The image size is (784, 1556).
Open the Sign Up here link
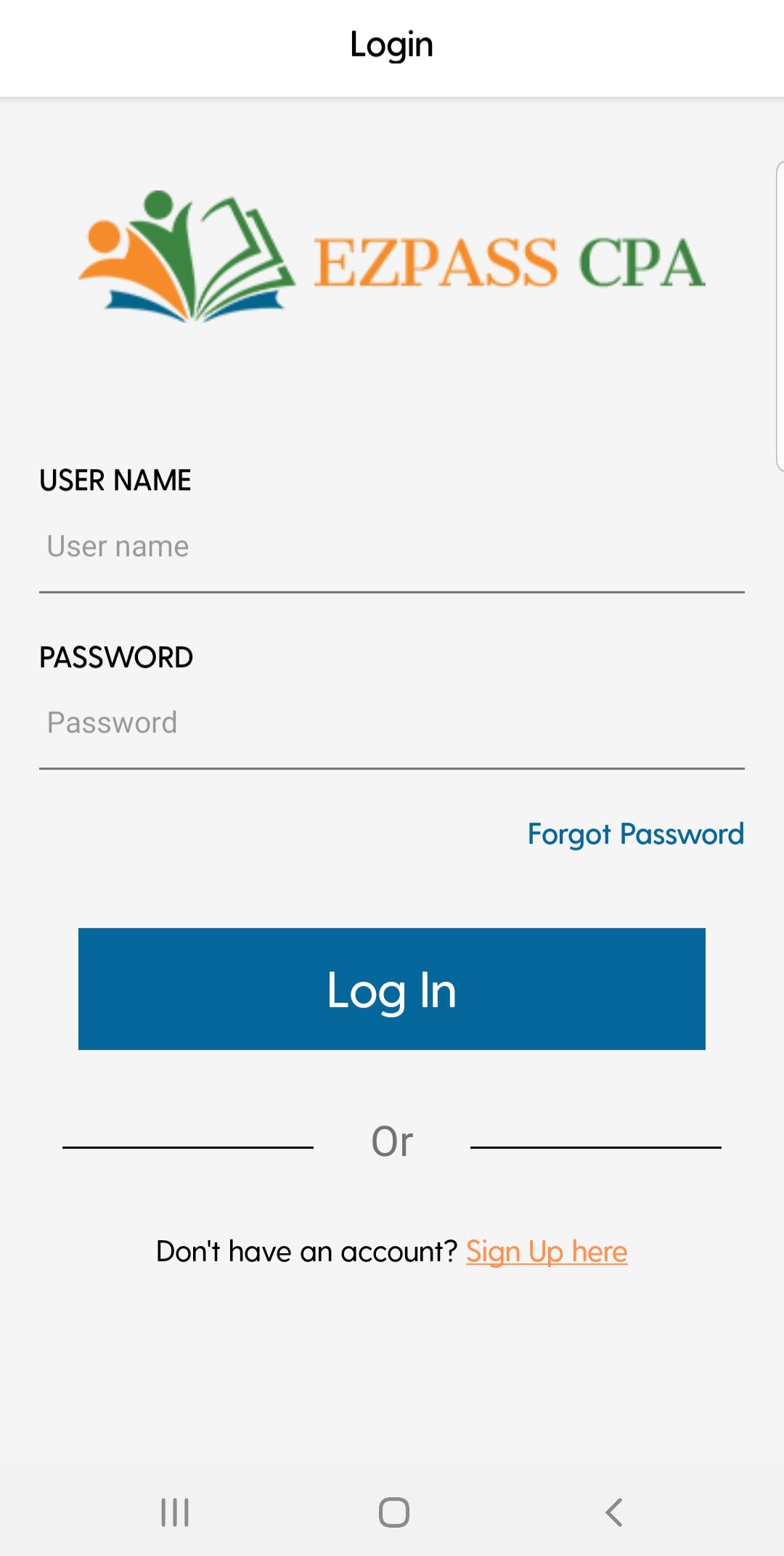click(x=546, y=1252)
